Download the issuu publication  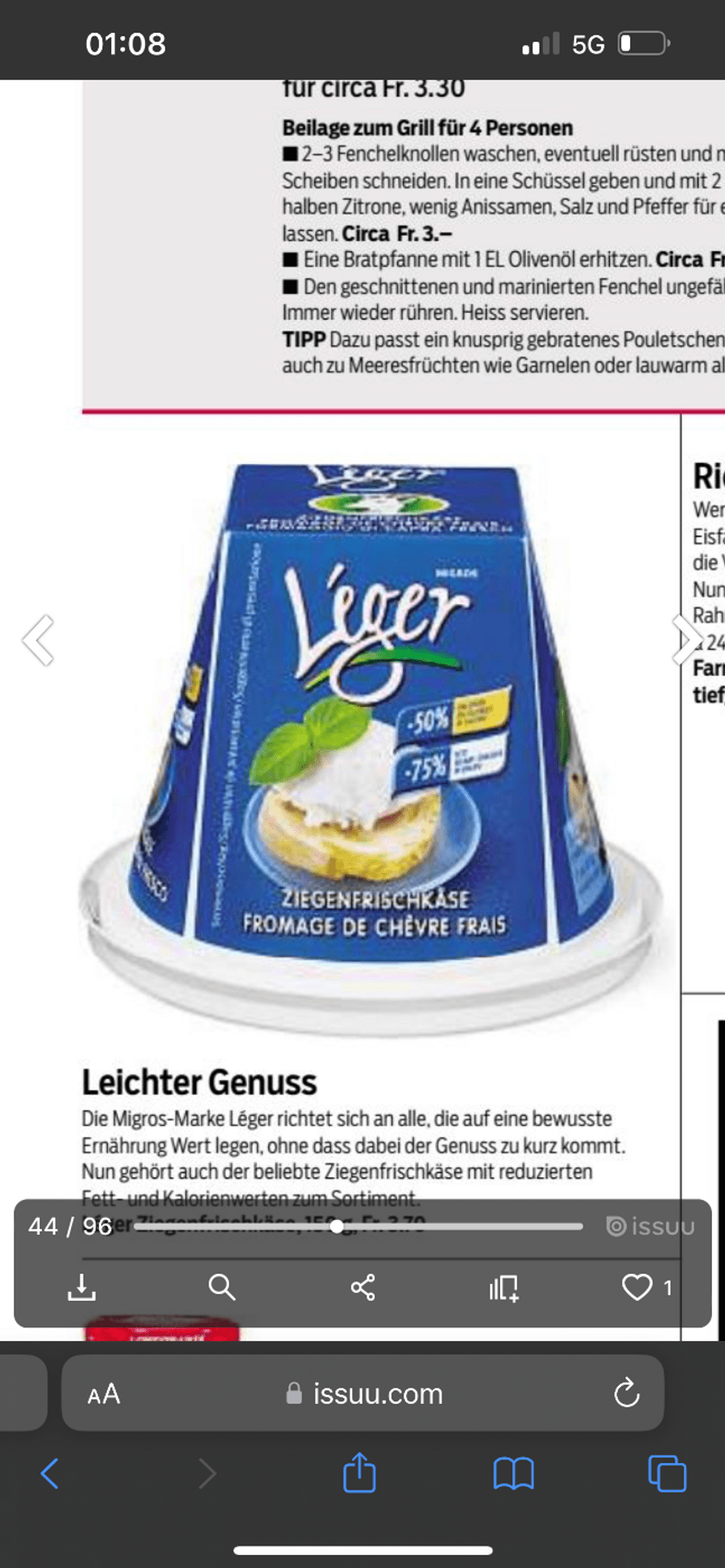(81, 1287)
